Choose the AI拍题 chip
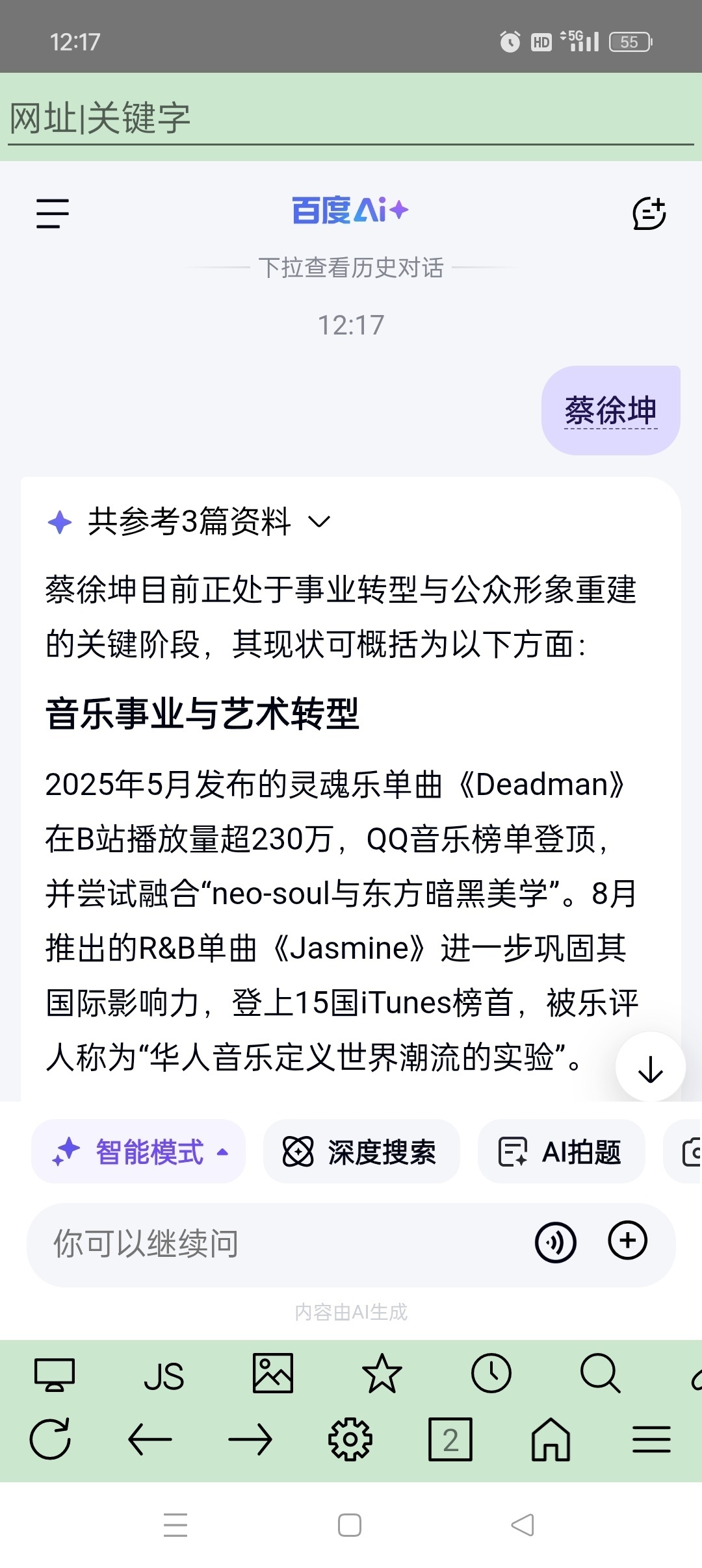Screen dimensions: 702x1568 (x=560, y=1152)
